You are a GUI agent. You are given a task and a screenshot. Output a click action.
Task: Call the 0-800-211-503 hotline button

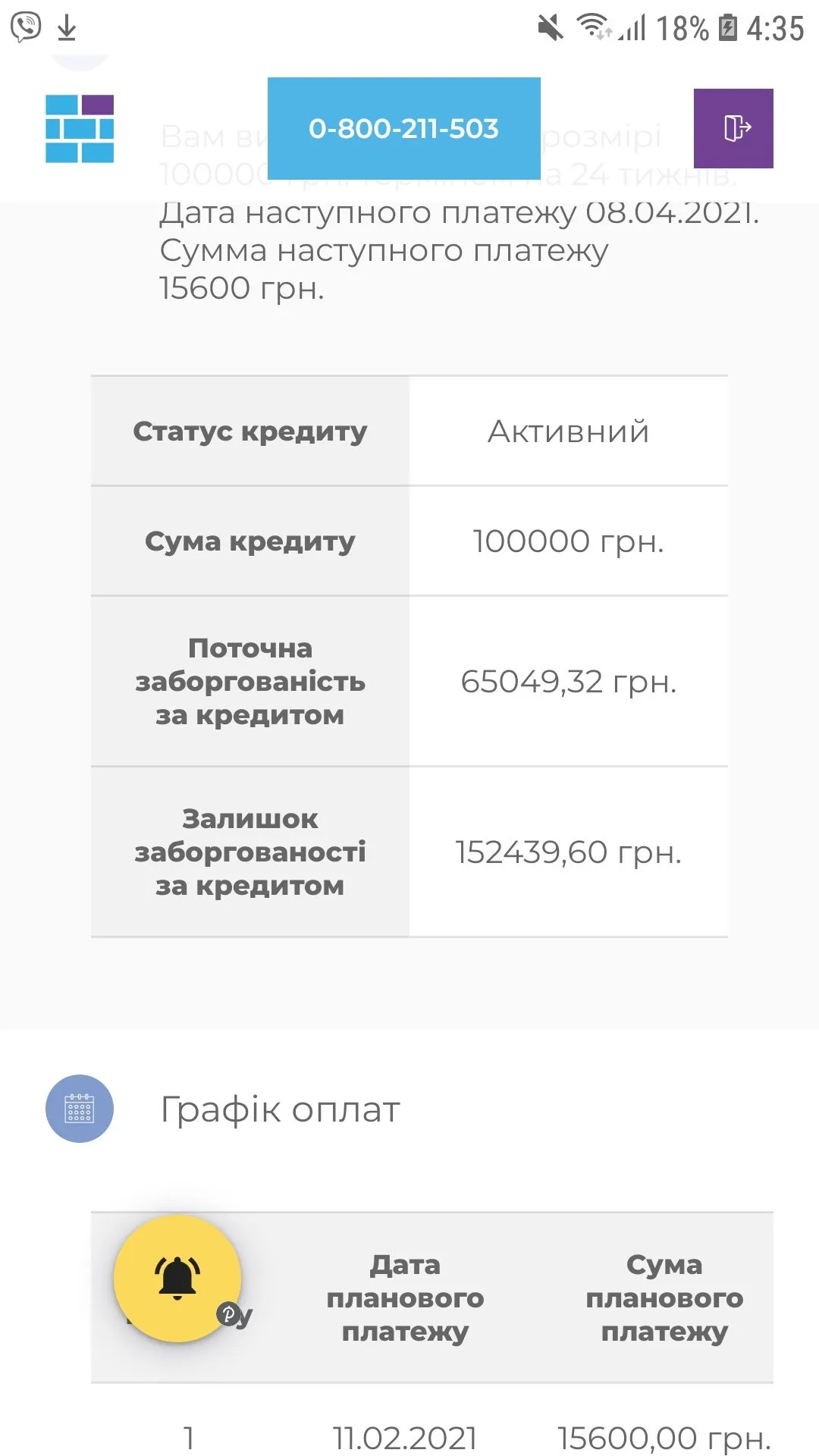pyautogui.click(x=403, y=128)
